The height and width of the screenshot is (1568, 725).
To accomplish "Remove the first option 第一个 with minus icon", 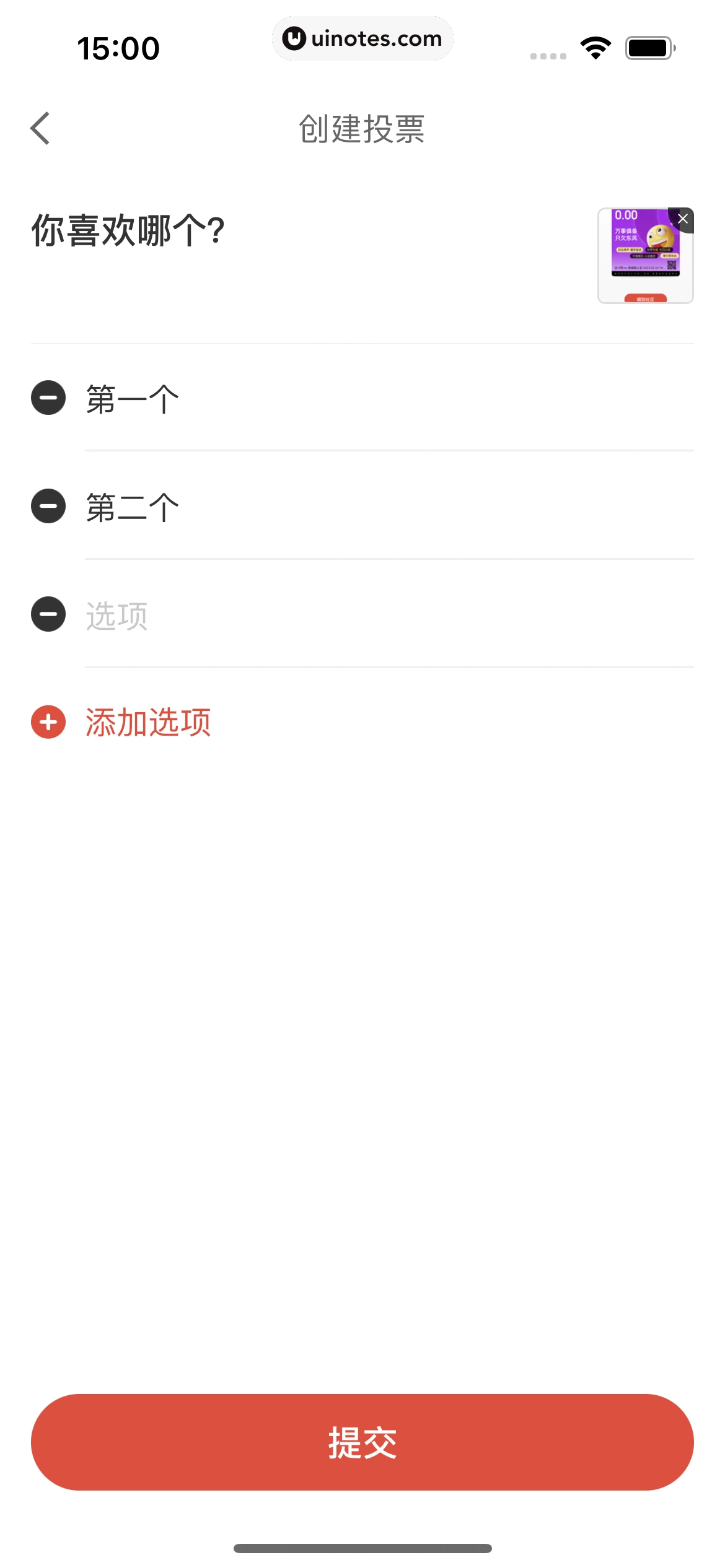I will [47, 398].
